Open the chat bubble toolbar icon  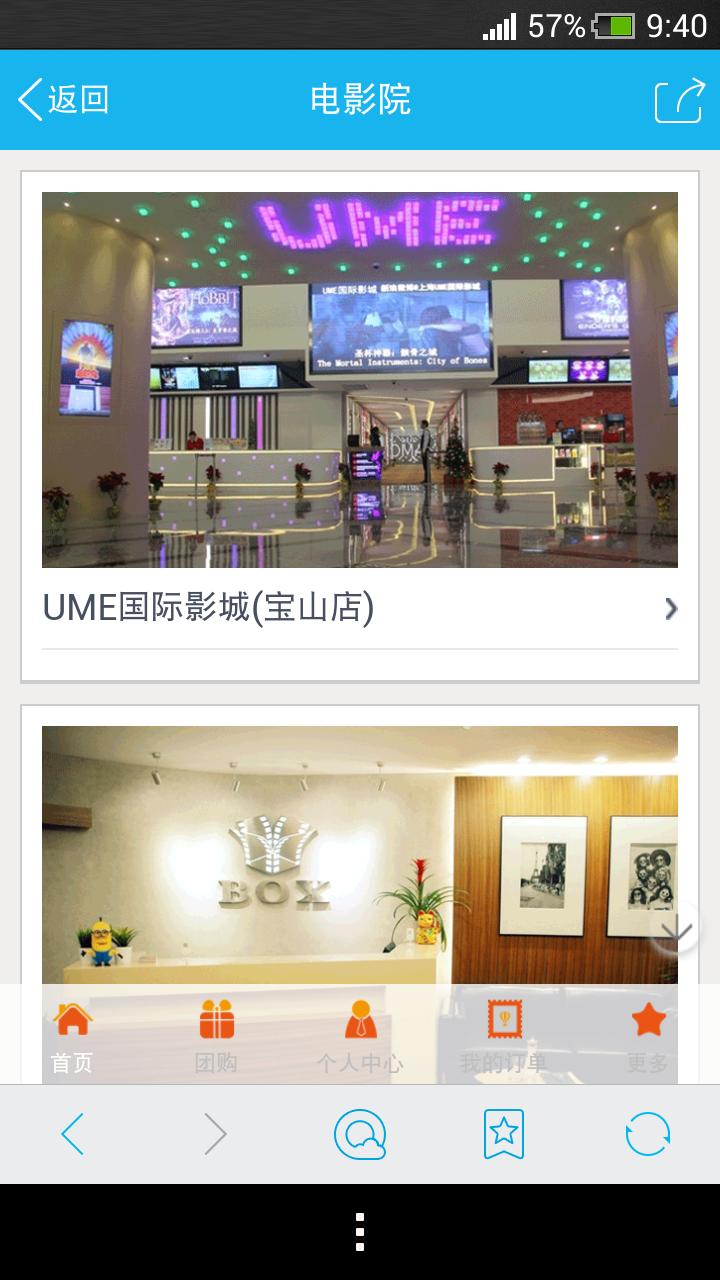pyautogui.click(x=360, y=1135)
